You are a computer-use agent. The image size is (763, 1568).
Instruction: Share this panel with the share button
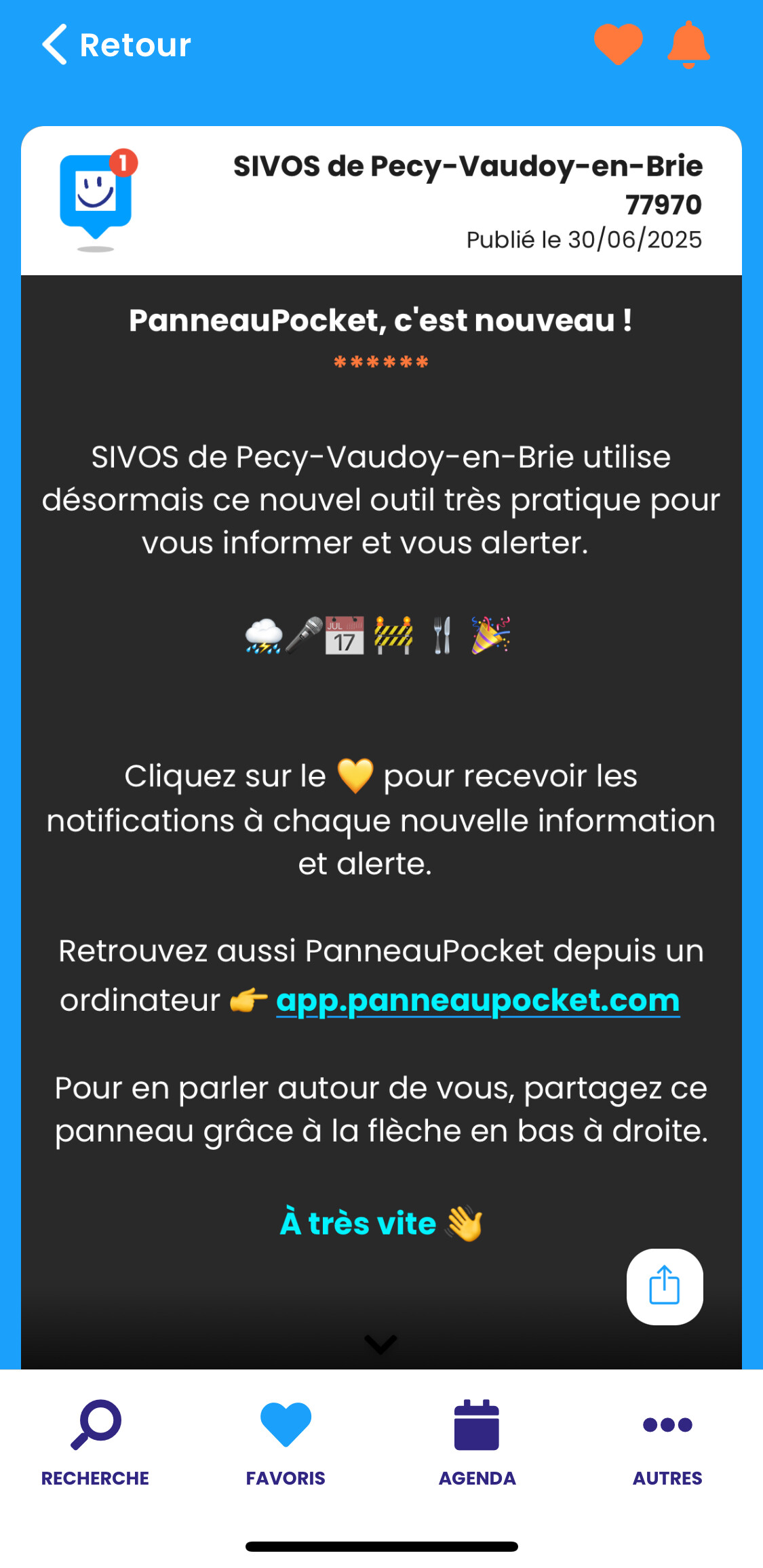pos(665,1286)
